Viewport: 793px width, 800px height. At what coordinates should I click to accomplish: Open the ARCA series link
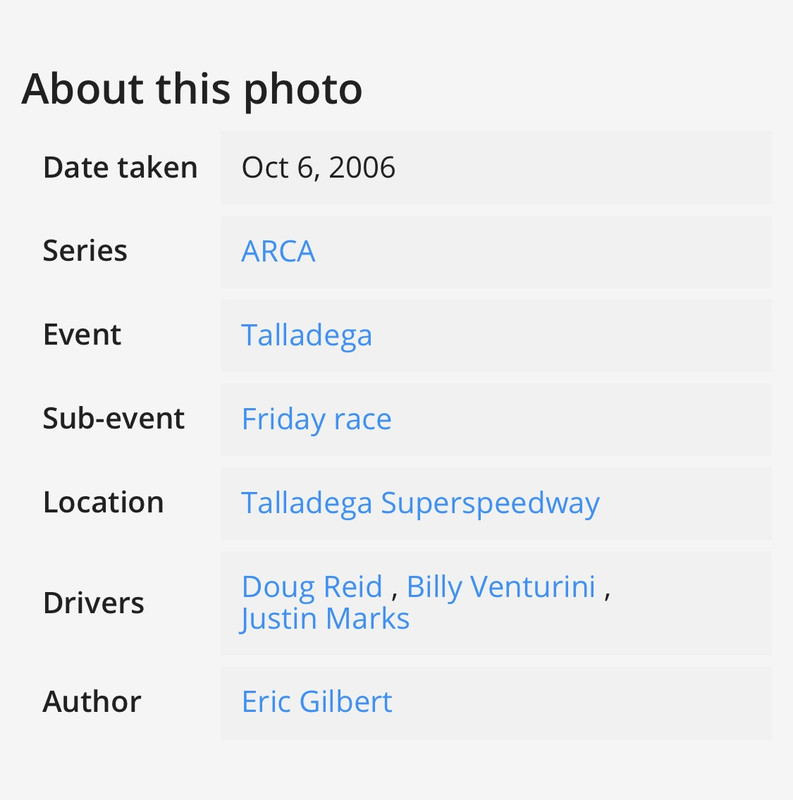point(278,251)
